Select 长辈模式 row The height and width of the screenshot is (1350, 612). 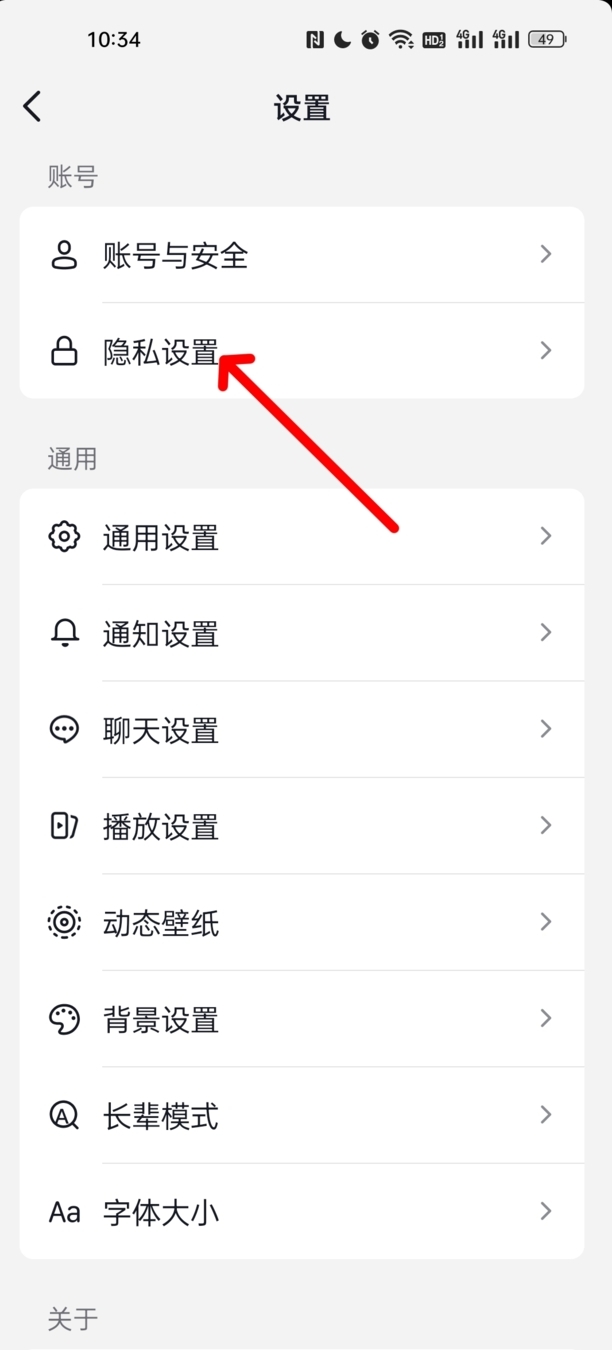point(300,1115)
